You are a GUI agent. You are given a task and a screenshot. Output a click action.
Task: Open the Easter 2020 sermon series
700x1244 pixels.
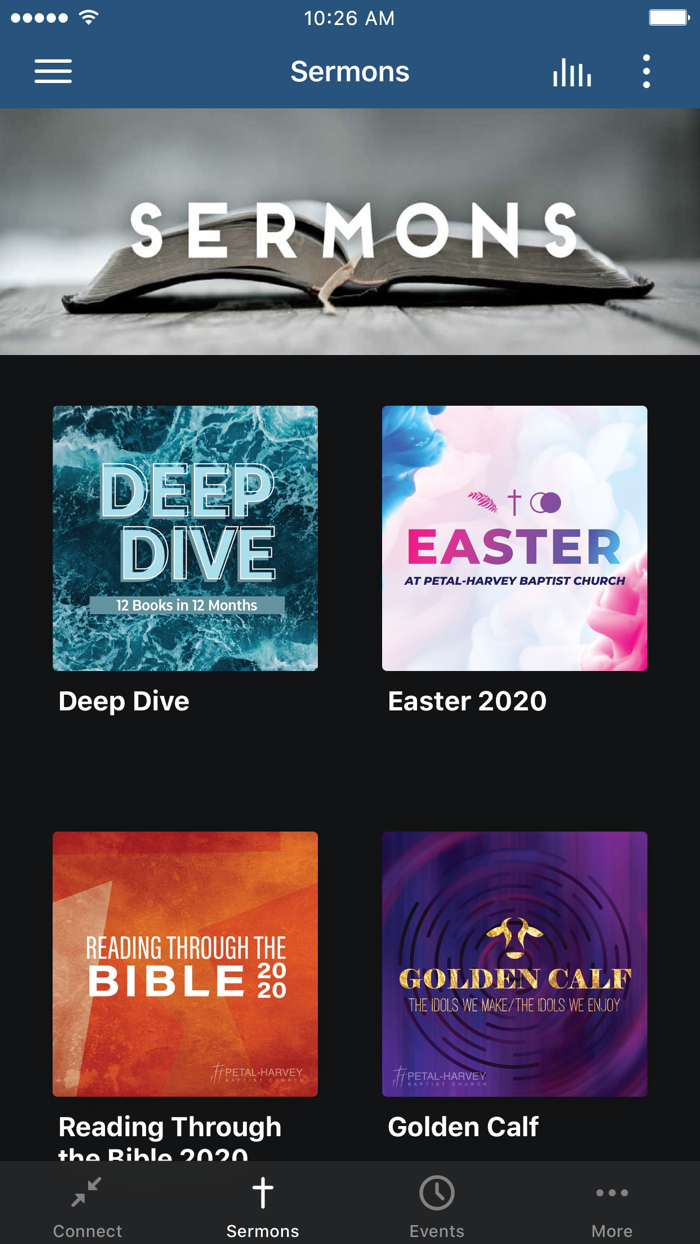514,538
